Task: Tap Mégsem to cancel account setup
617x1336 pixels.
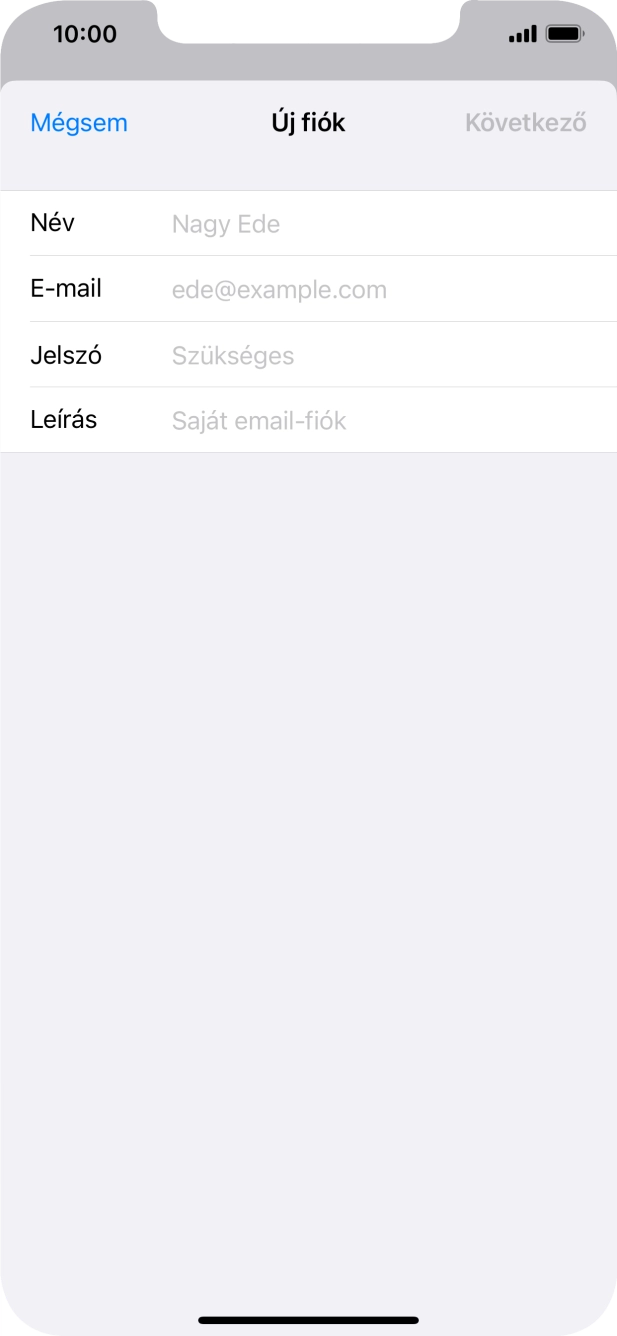Action: [79, 123]
